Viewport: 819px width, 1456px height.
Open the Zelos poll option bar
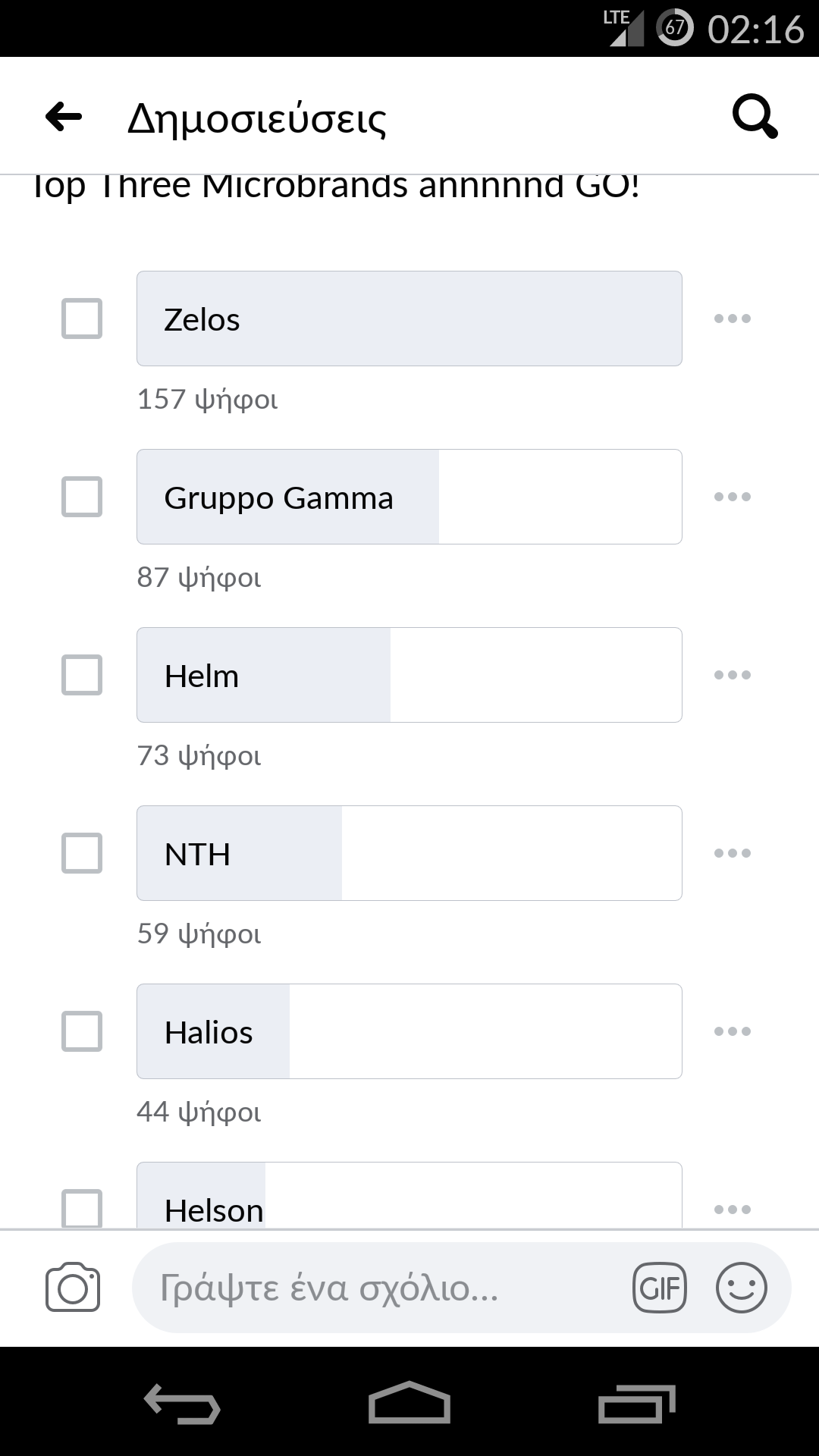(x=409, y=318)
